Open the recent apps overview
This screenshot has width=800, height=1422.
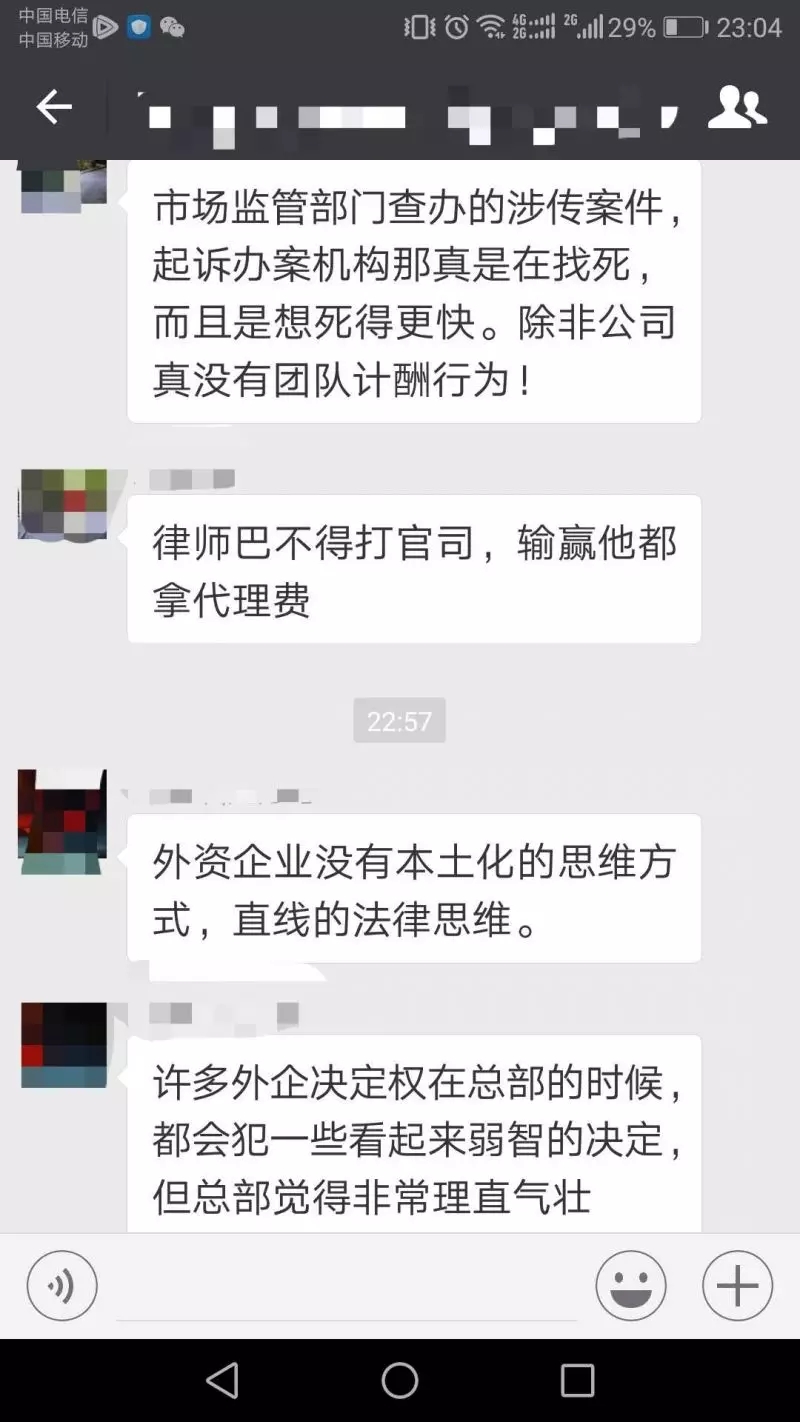point(577,1381)
